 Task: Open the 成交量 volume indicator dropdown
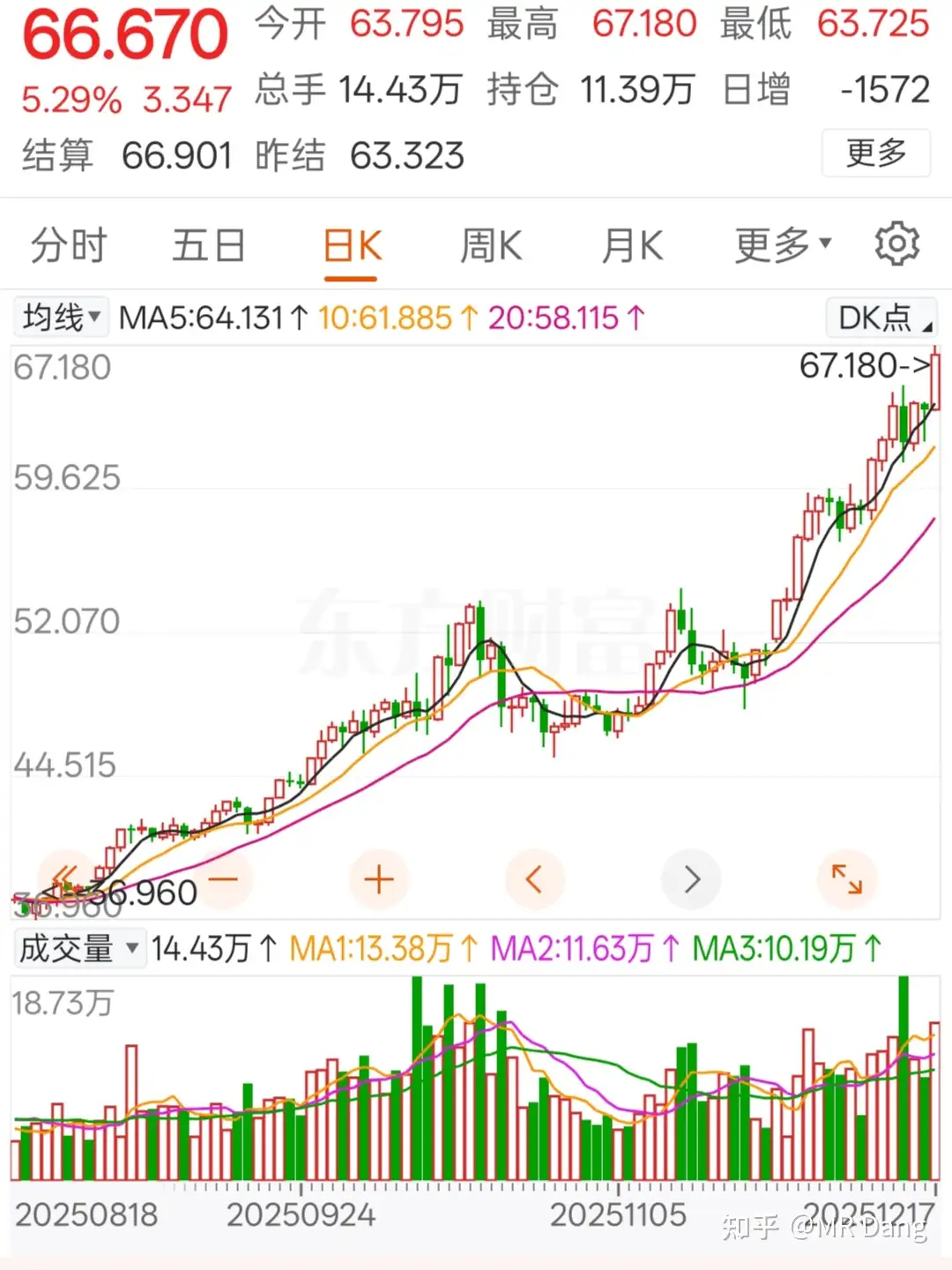[80, 948]
